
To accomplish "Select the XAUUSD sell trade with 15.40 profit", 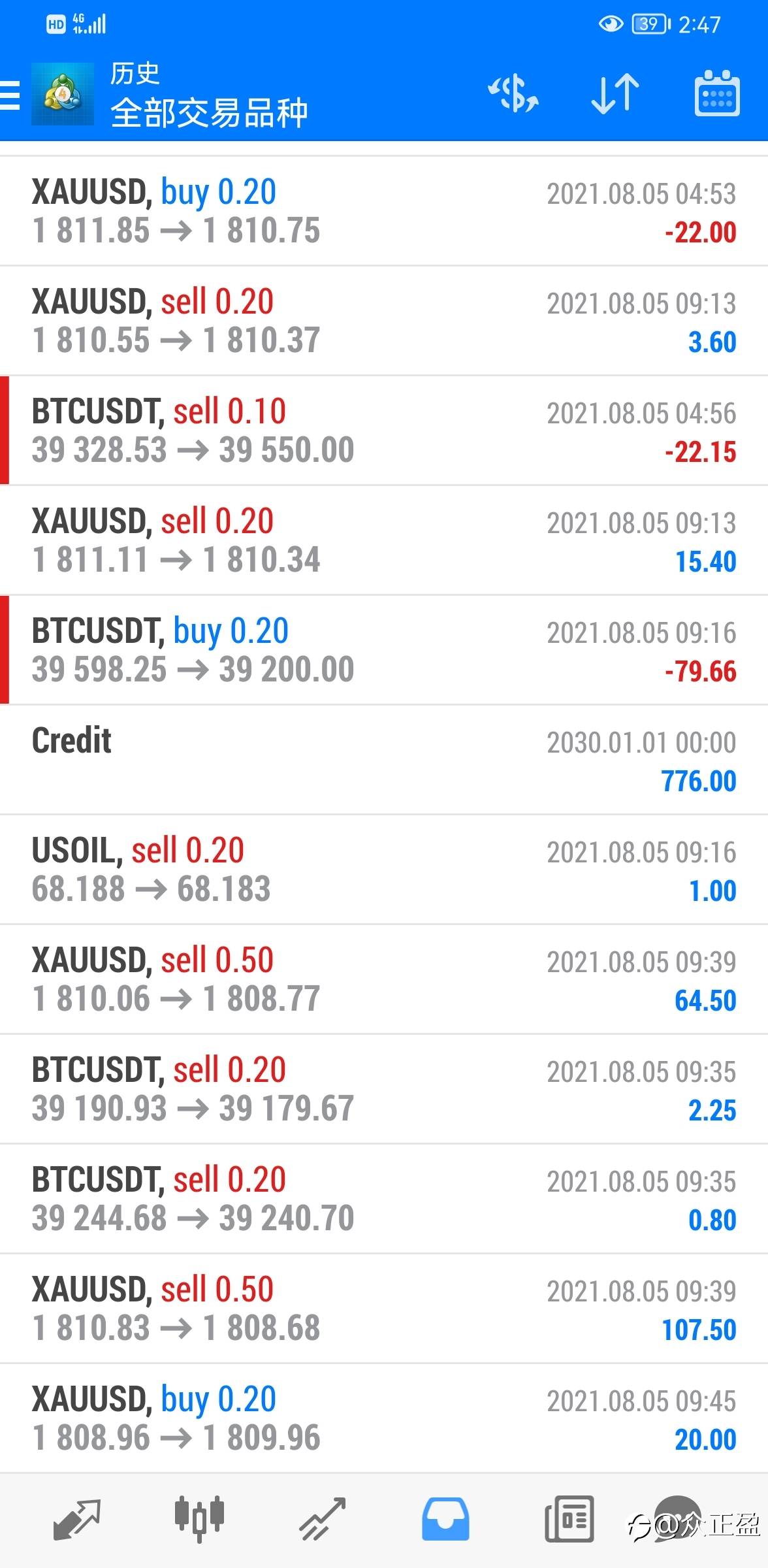I will 384,540.
